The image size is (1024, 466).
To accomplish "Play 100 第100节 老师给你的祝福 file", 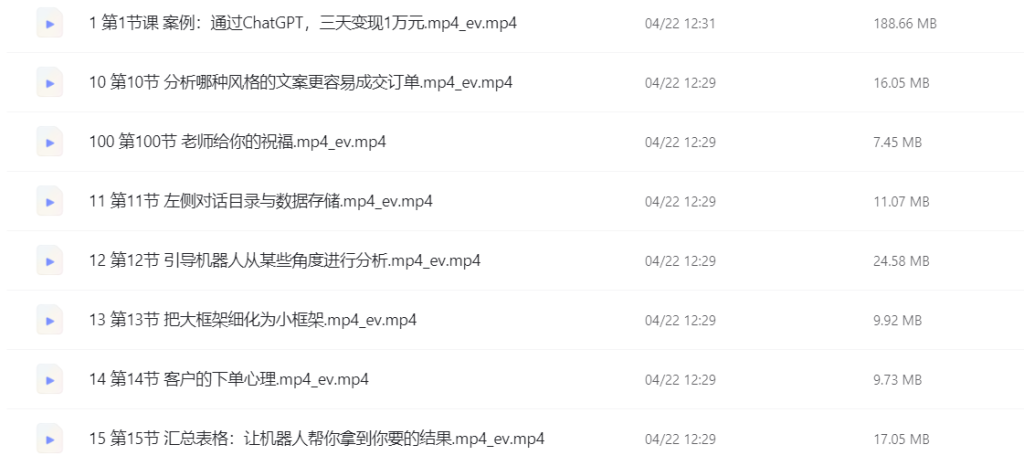I will tap(237, 142).
